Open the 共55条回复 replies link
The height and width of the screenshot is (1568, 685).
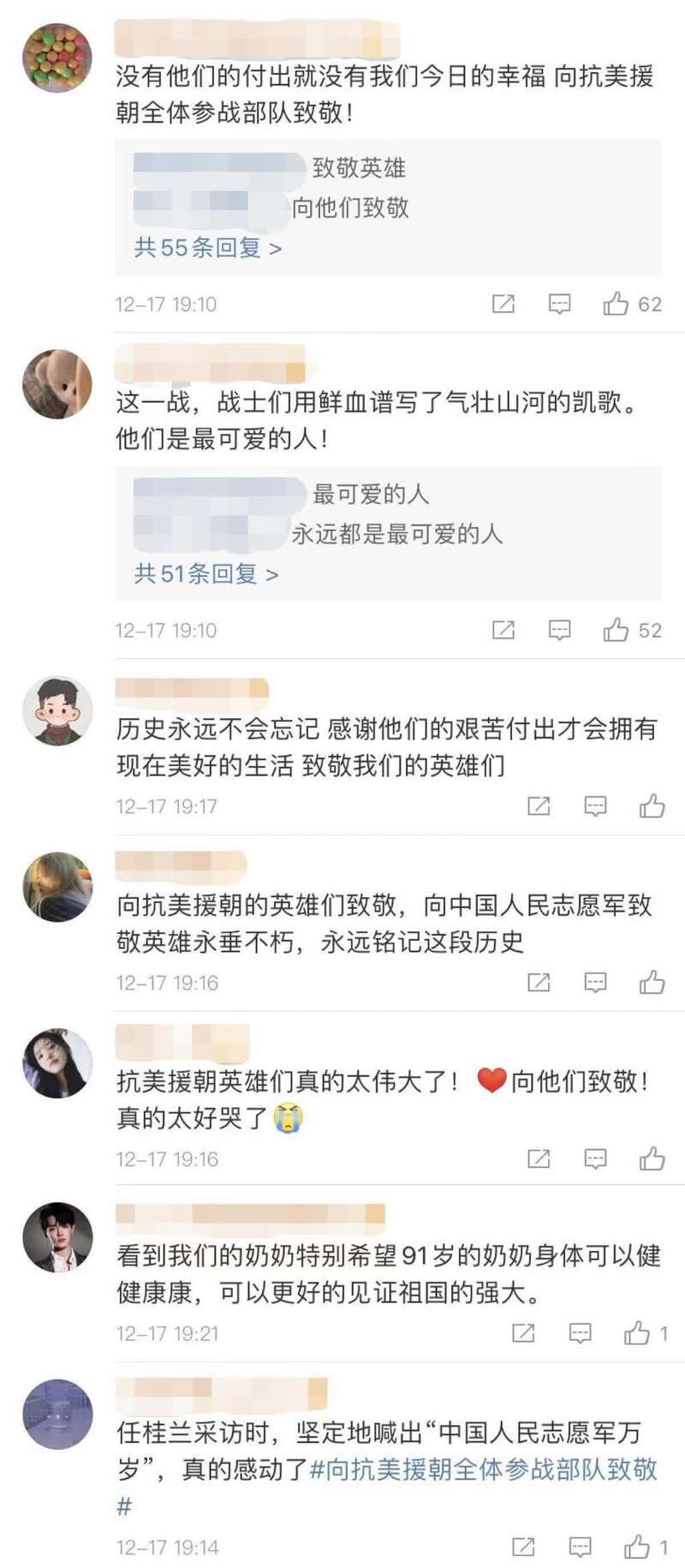(x=207, y=248)
